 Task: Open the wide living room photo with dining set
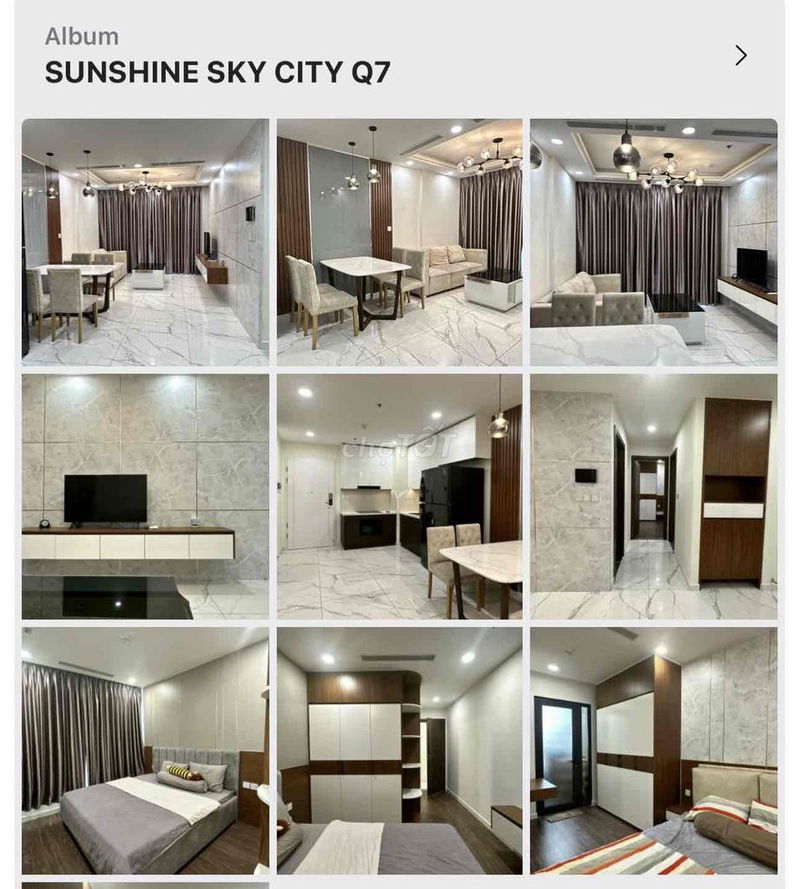(146, 242)
